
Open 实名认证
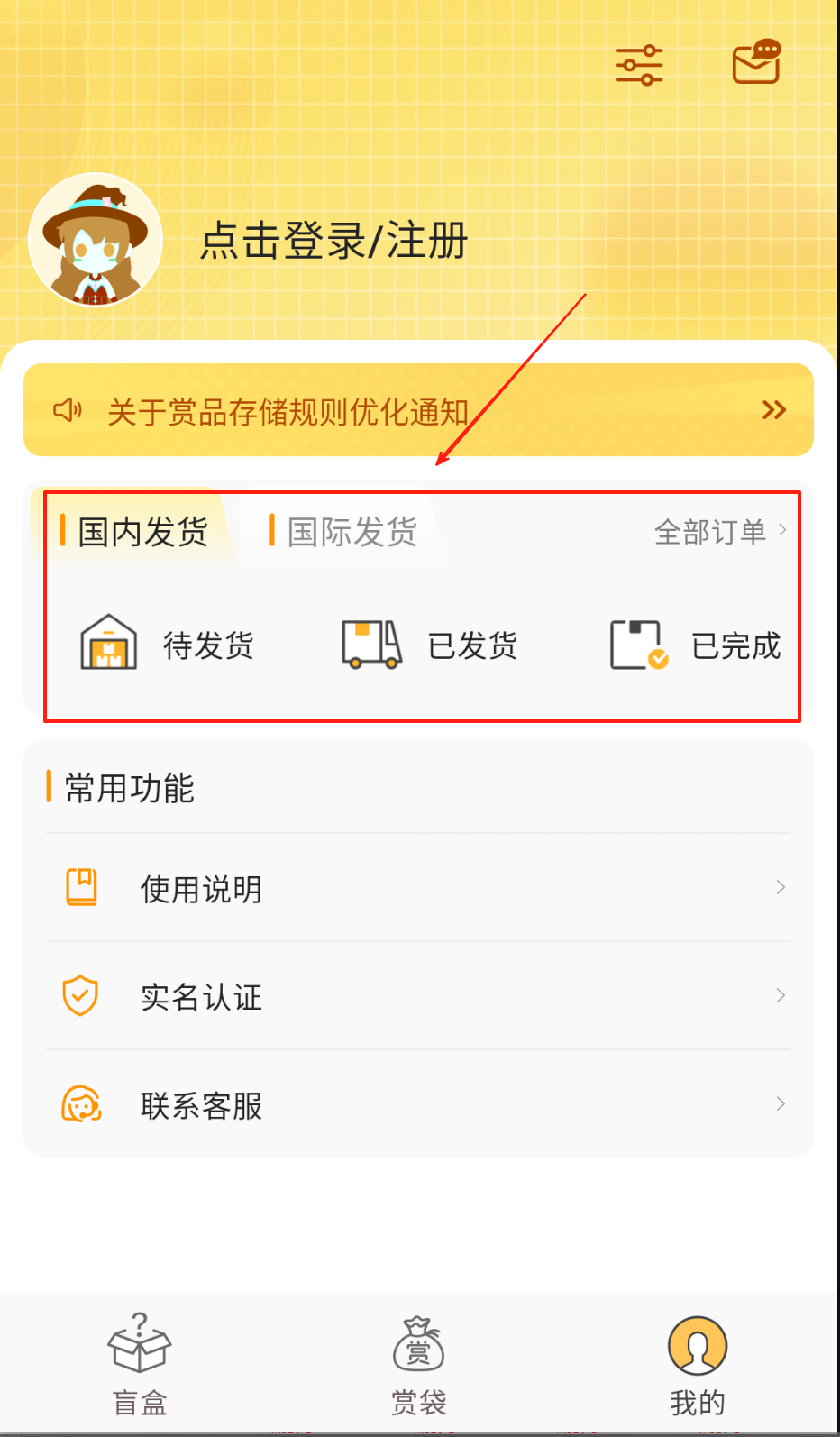point(418,996)
